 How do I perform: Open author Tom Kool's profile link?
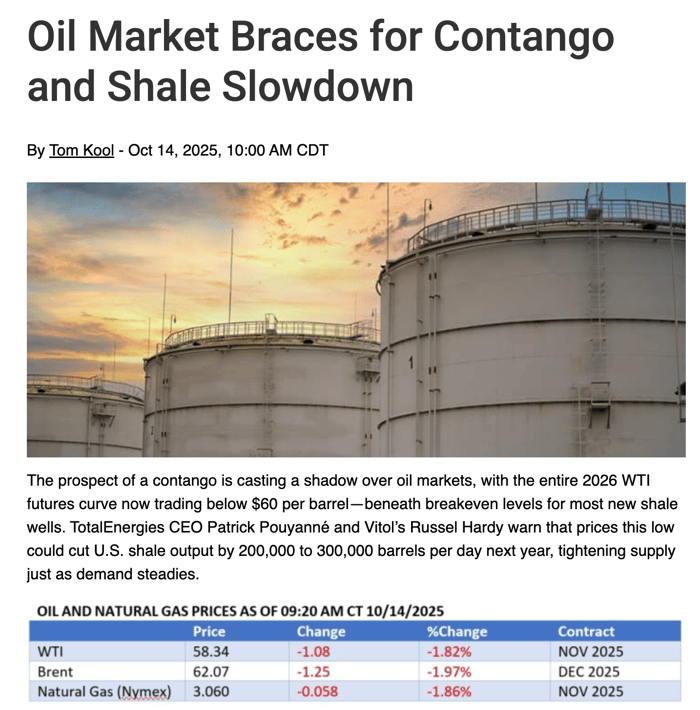tap(81, 151)
